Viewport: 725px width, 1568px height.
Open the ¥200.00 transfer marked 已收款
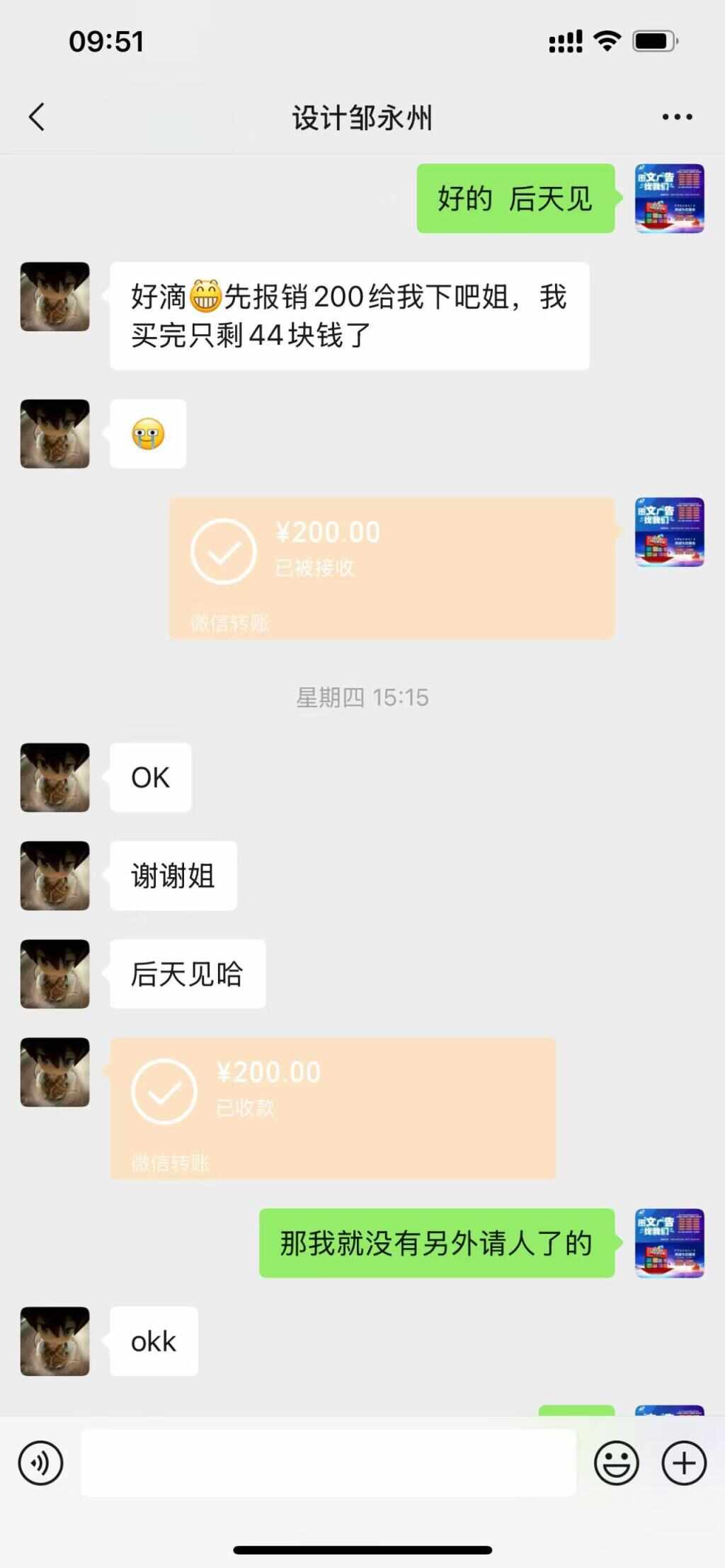[x=333, y=1108]
